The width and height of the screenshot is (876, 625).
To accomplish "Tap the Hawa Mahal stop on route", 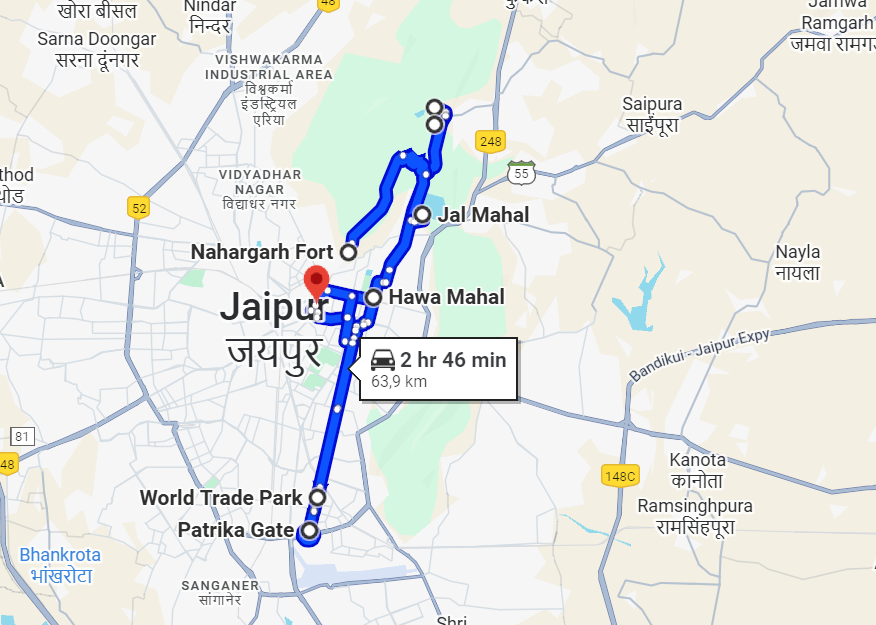I will coord(373,297).
